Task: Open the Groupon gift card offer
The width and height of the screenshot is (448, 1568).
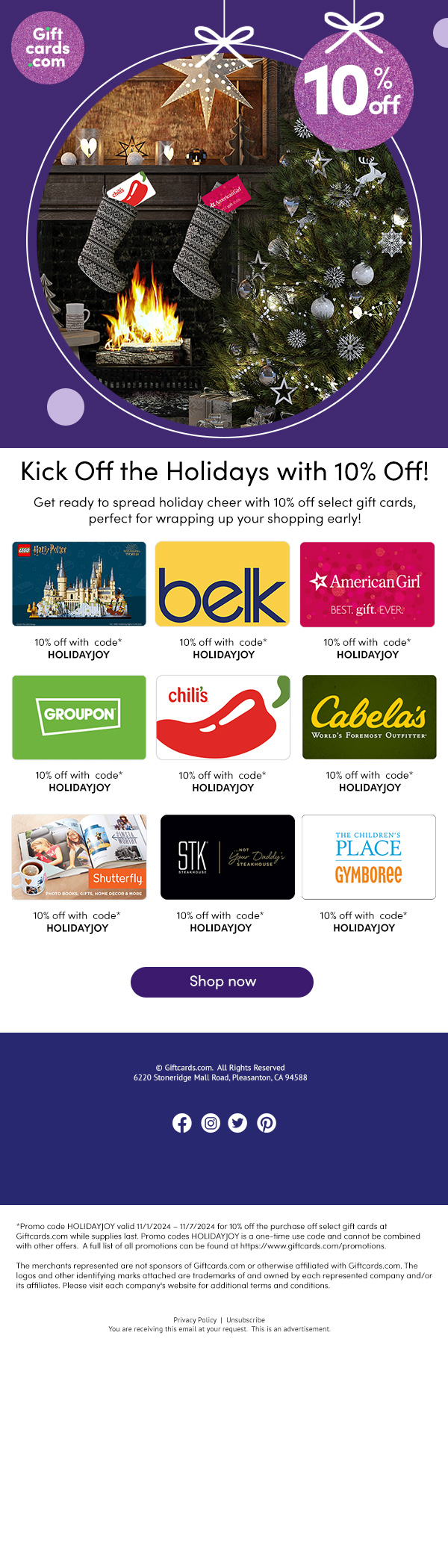Action: point(79,717)
